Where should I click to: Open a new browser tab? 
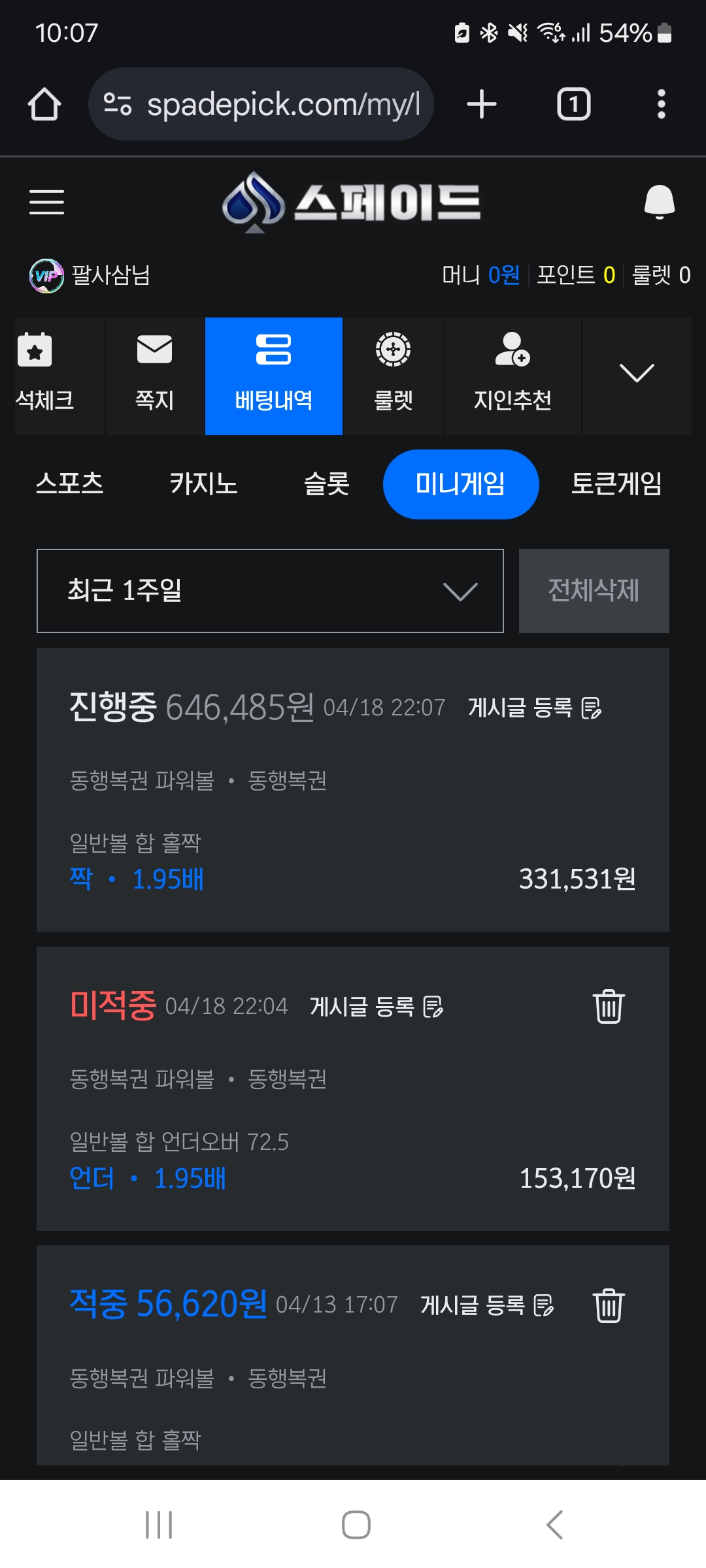click(482, 105)
